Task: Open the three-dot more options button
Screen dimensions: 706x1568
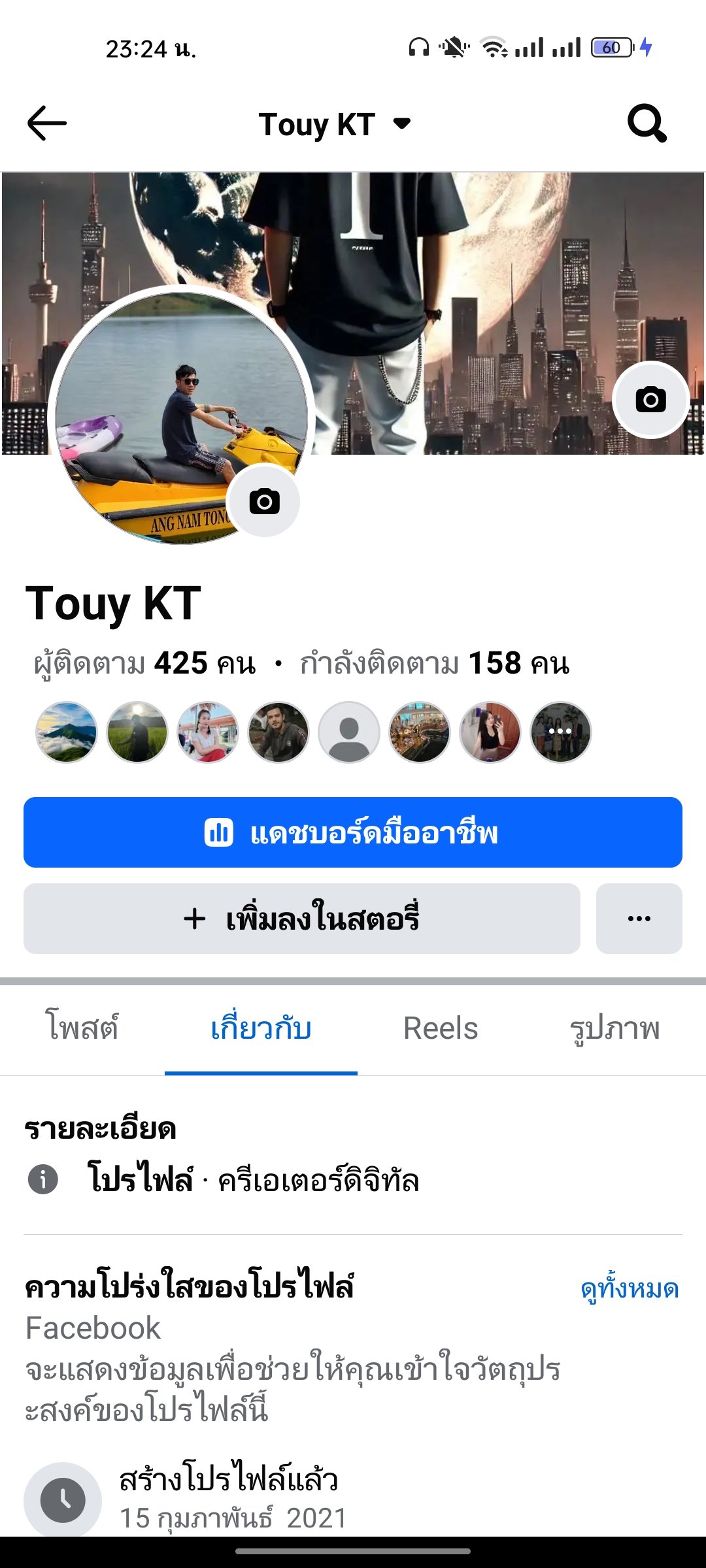Action: coord(639,919)
